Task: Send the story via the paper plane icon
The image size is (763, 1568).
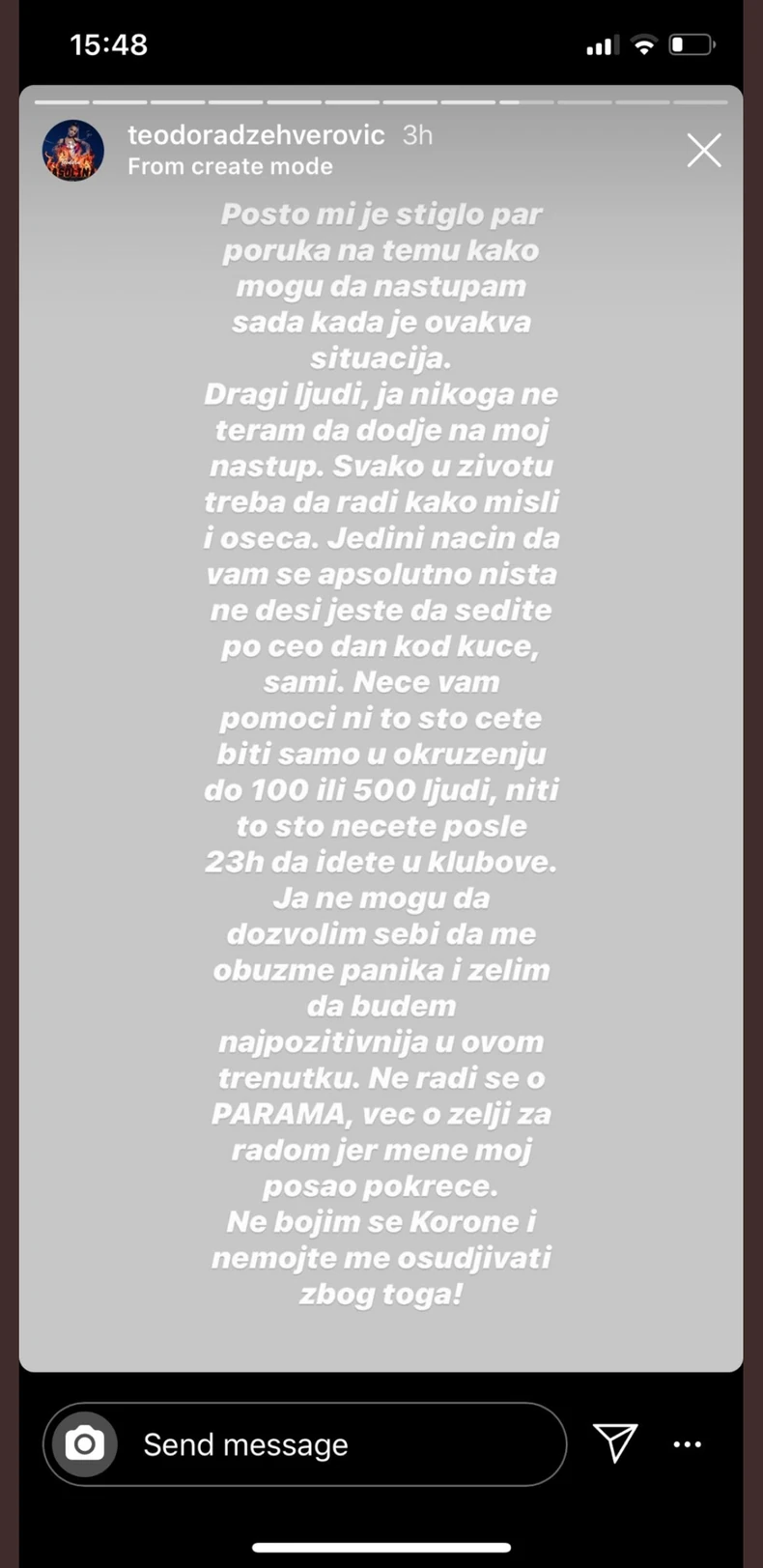Action: [615, 1443]
